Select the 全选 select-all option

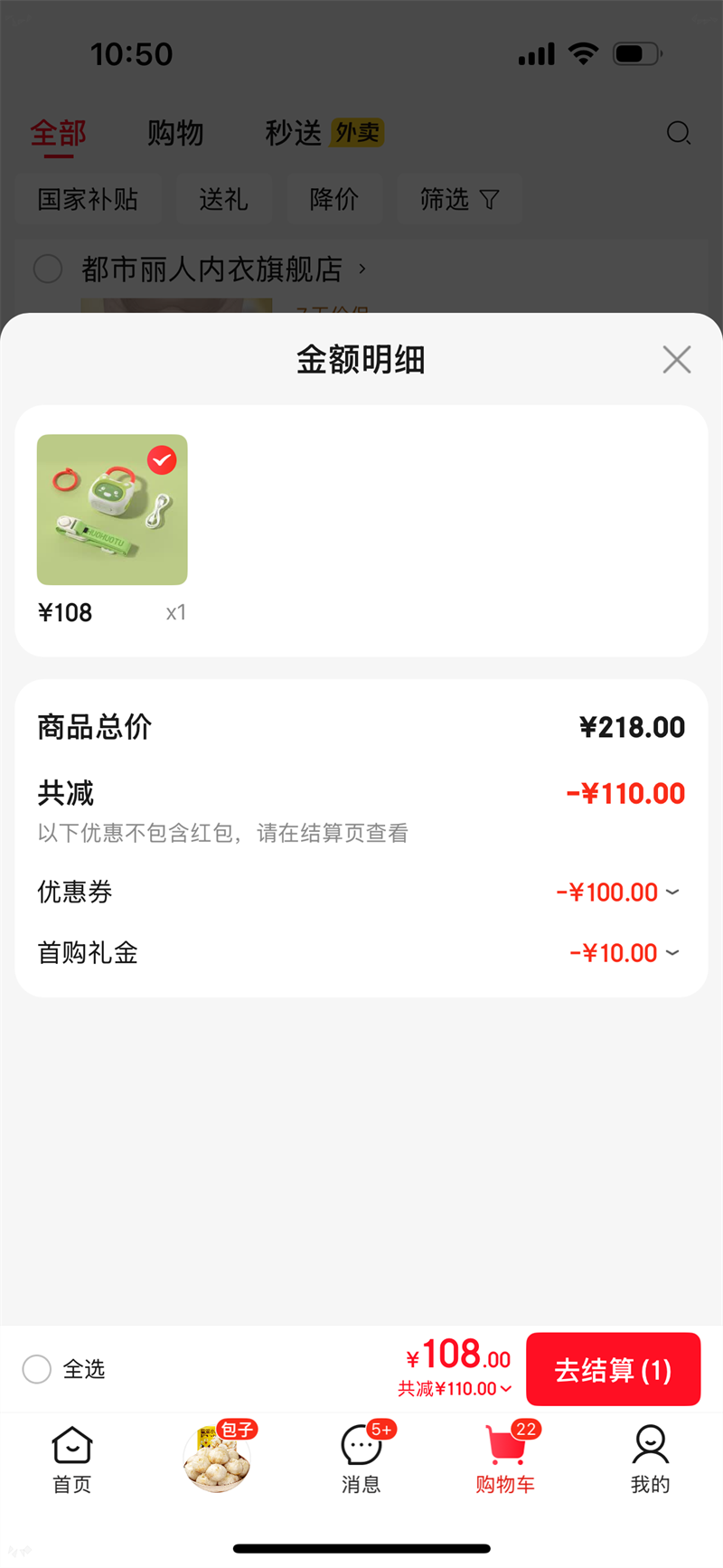(36, 1369)
